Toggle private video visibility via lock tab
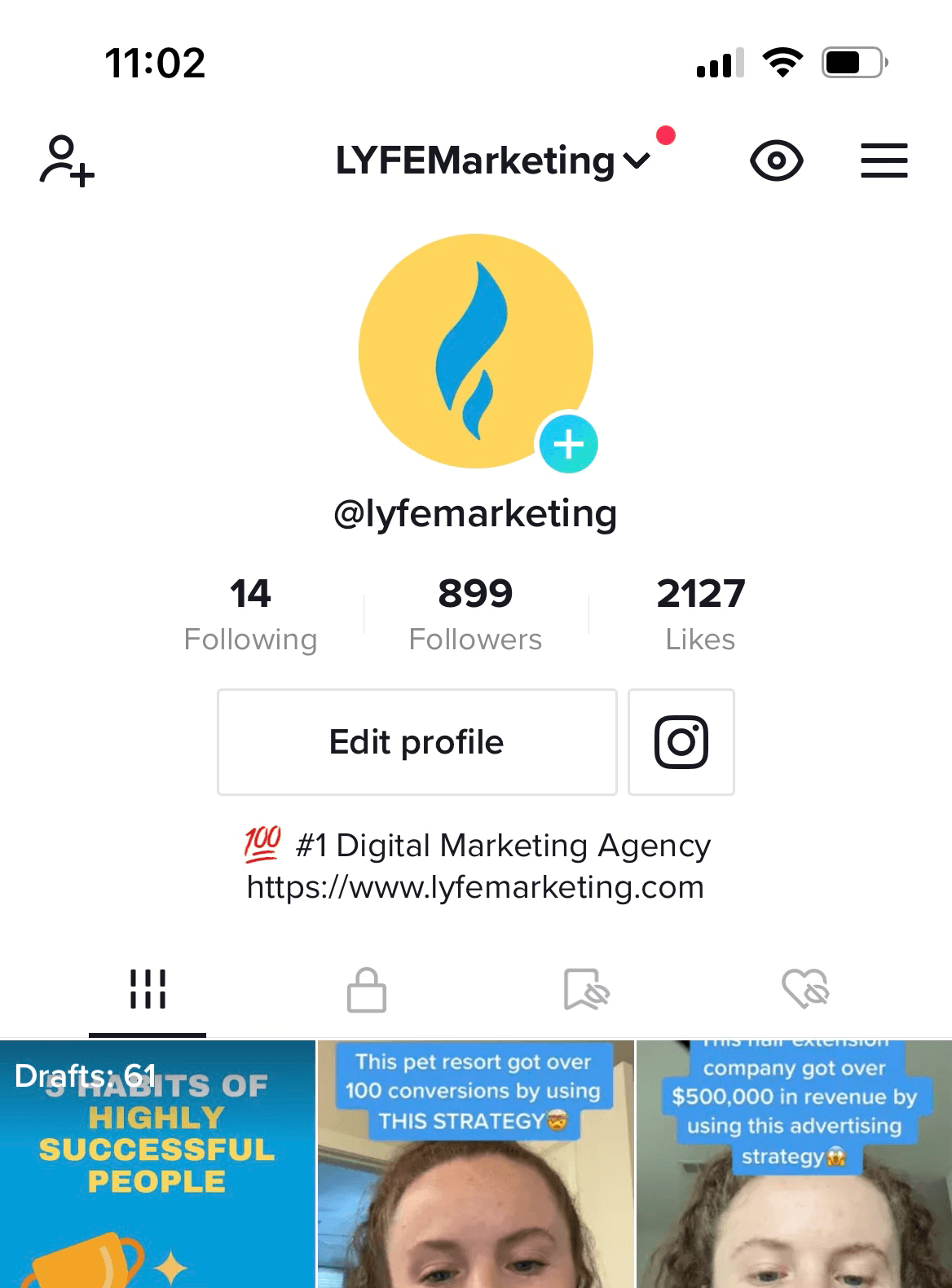Screen dimensions: 952x1288 coord(367,990)
